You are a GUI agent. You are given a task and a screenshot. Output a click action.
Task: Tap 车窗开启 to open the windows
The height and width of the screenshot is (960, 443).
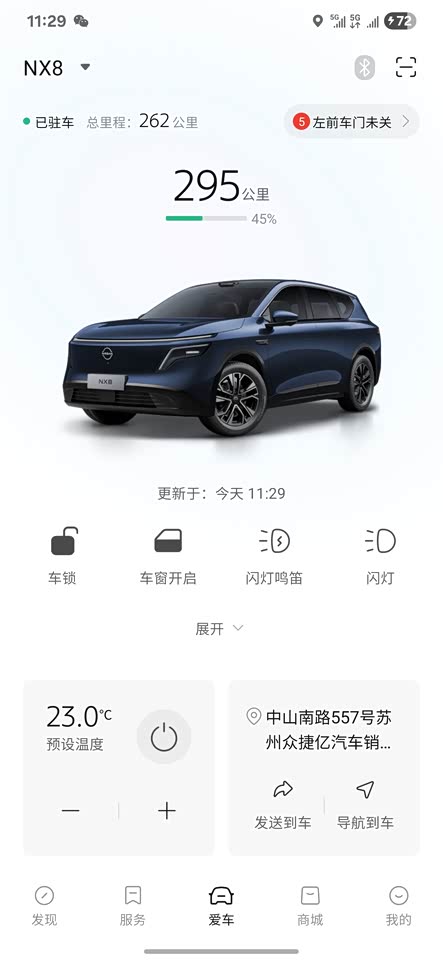[168, 557]
